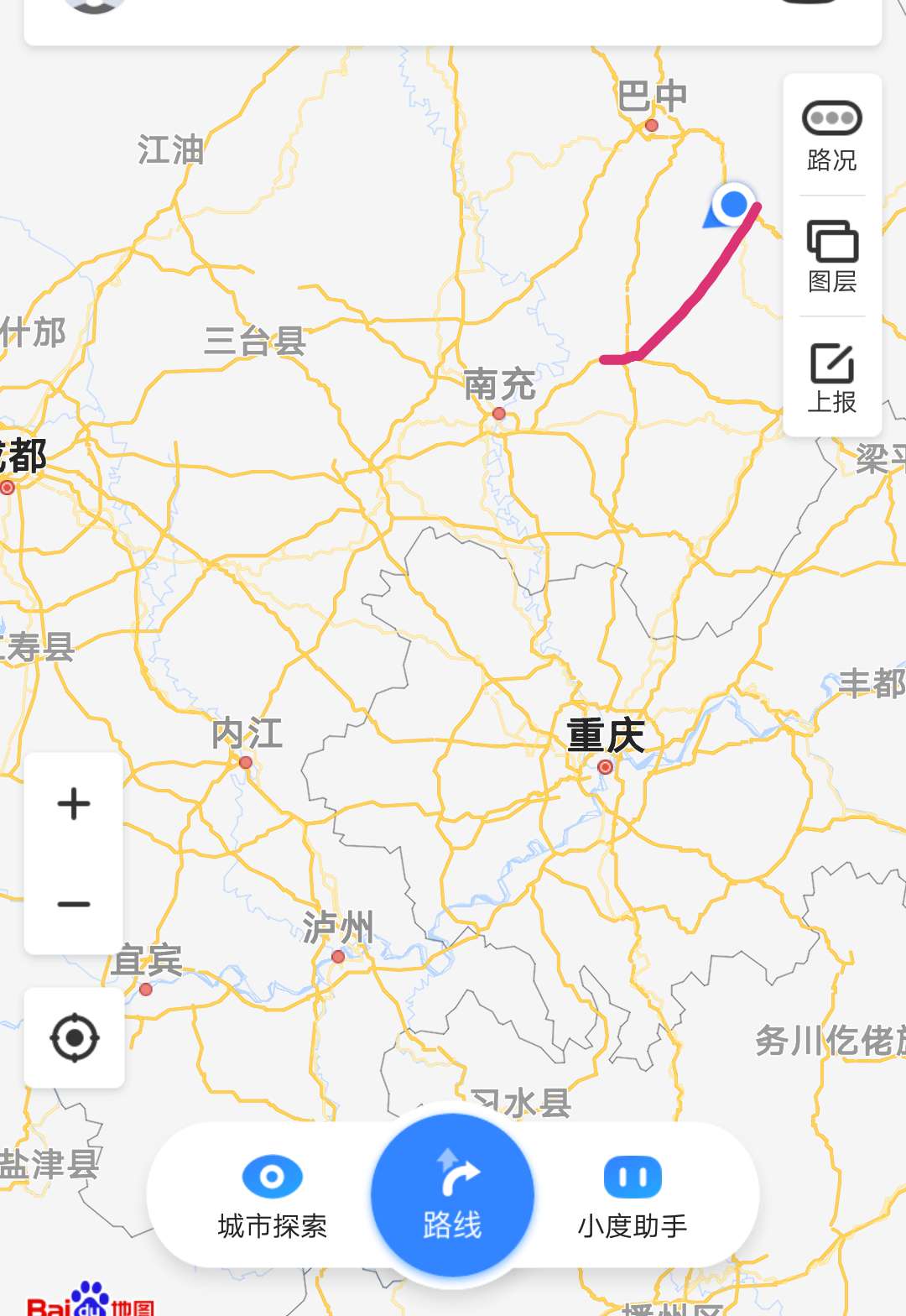The height and width of the screenshot is (1316, 906).
Task: Toggle the 路况 traffic layer
Action: point(831,136)
